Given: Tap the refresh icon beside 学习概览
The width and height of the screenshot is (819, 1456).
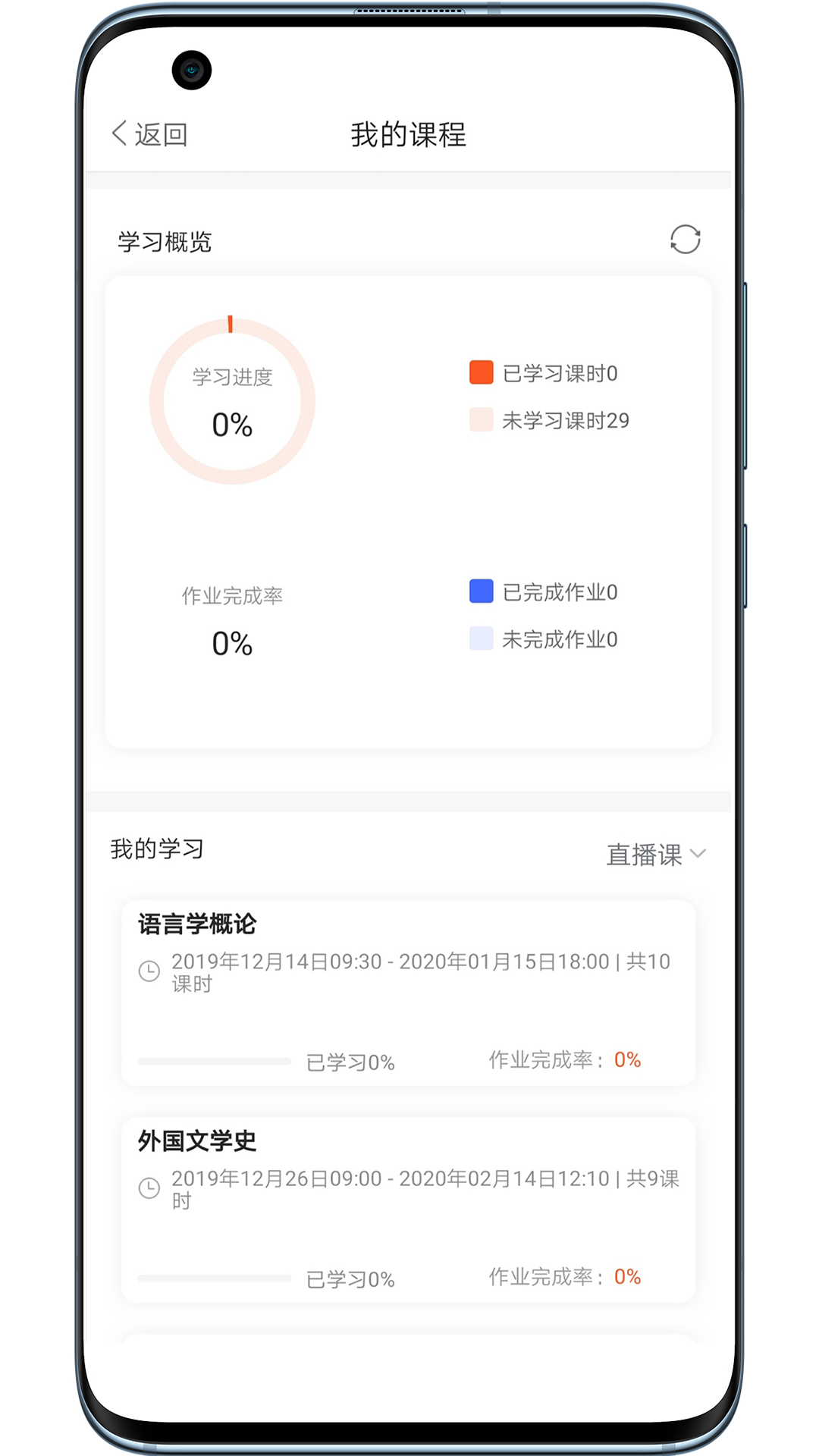Looking at the screenshot, I should point(683,240).
